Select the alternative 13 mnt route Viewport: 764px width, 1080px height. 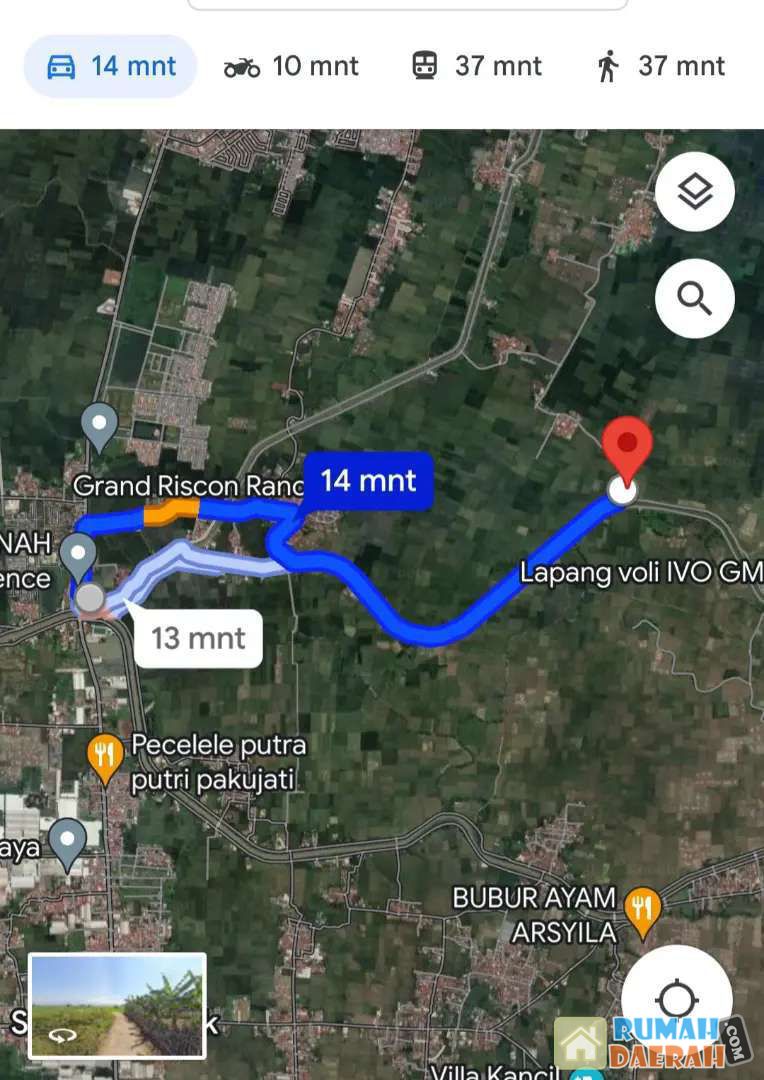coord(198,637)
